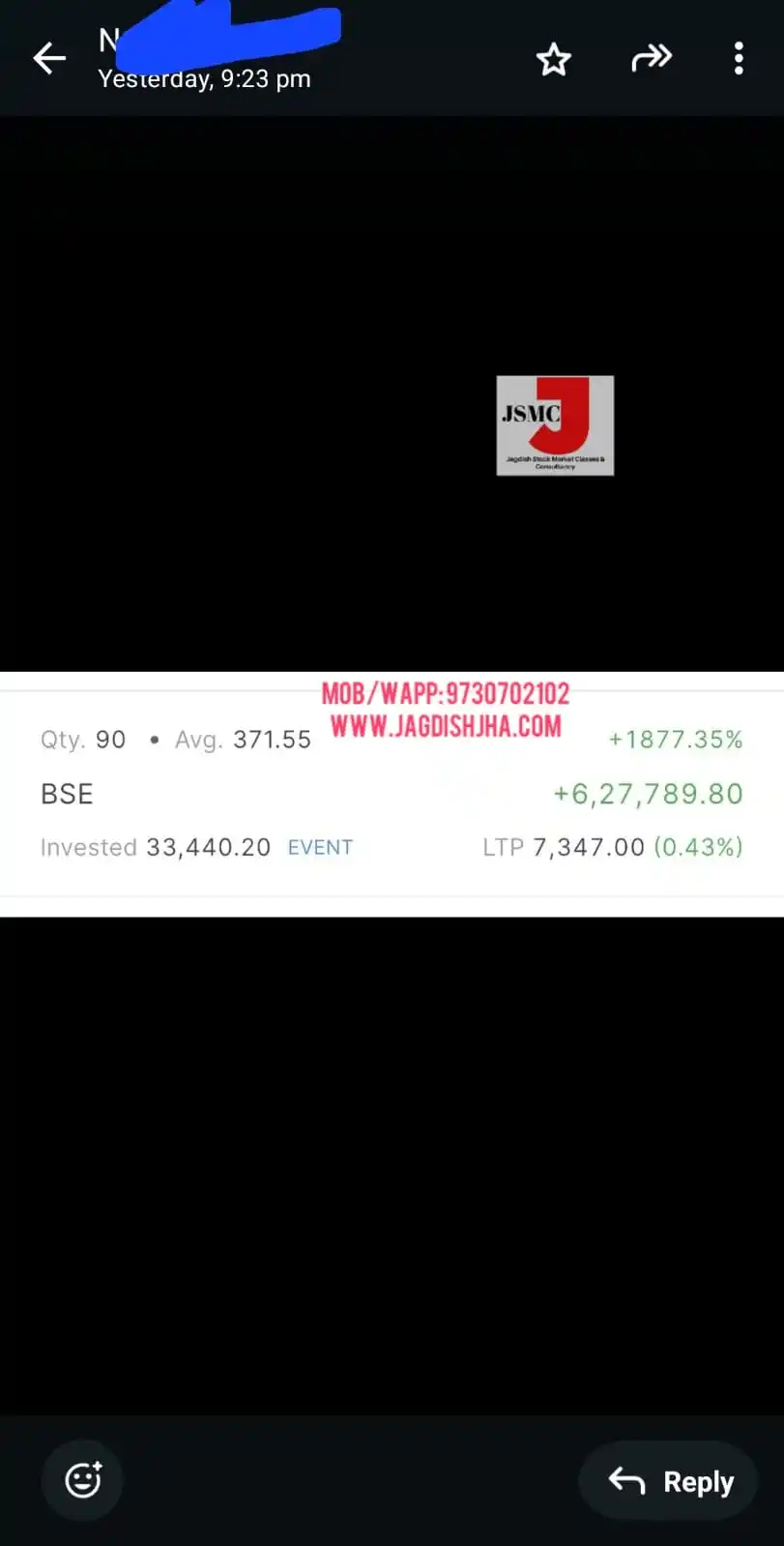Tap the Reply button
Viewport: 784px width, 1546px height.
669,1480
